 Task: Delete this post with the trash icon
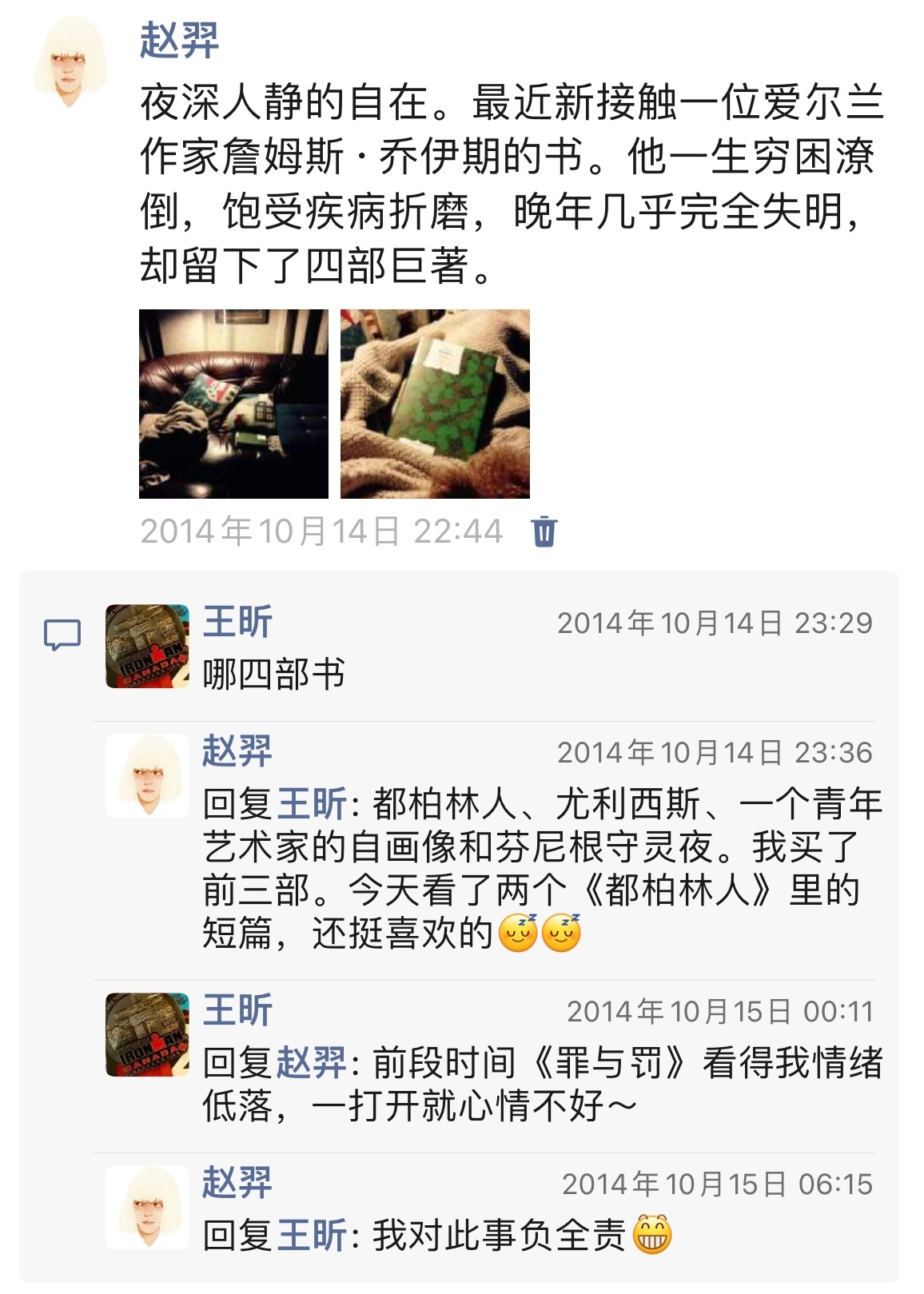[544, 531]
